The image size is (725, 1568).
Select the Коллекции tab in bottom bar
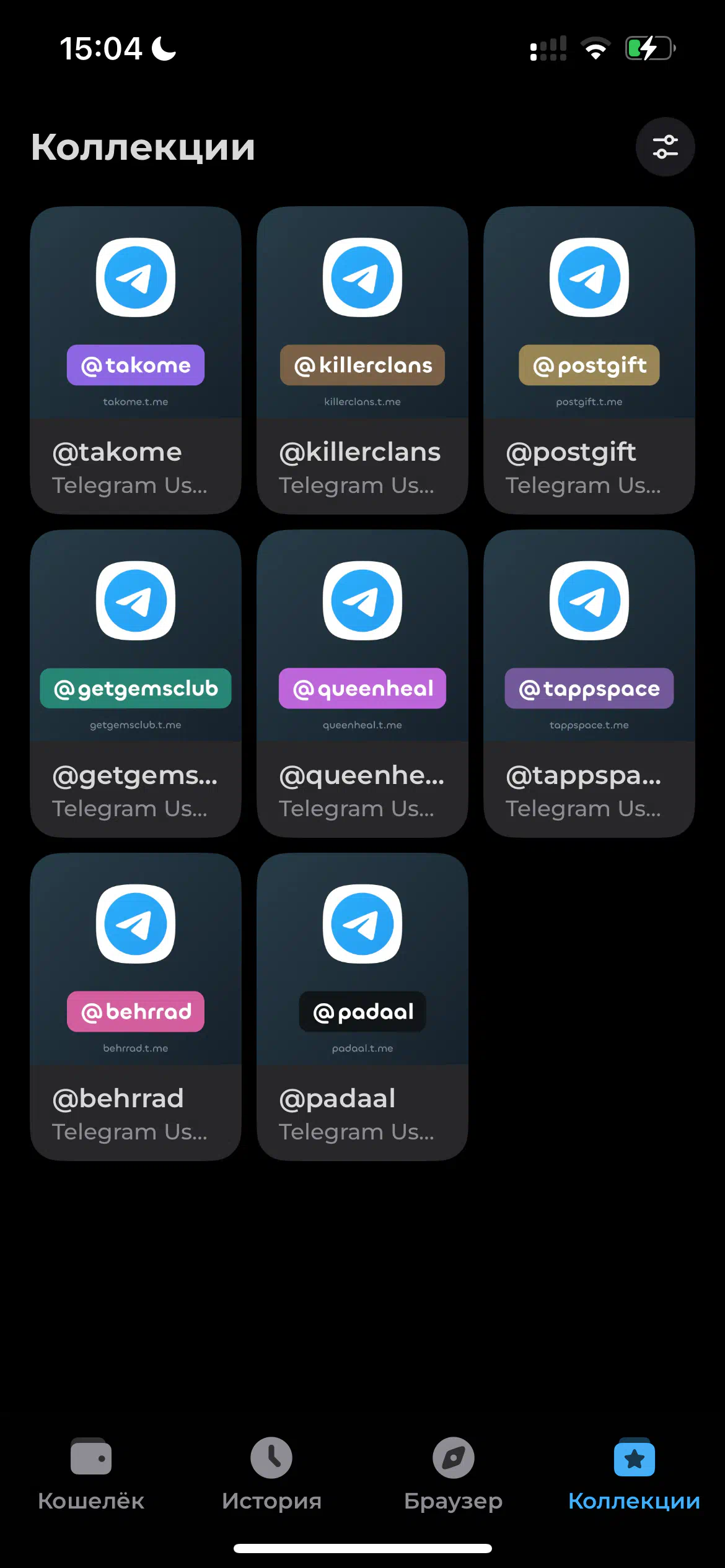[x=634, y=1474]
